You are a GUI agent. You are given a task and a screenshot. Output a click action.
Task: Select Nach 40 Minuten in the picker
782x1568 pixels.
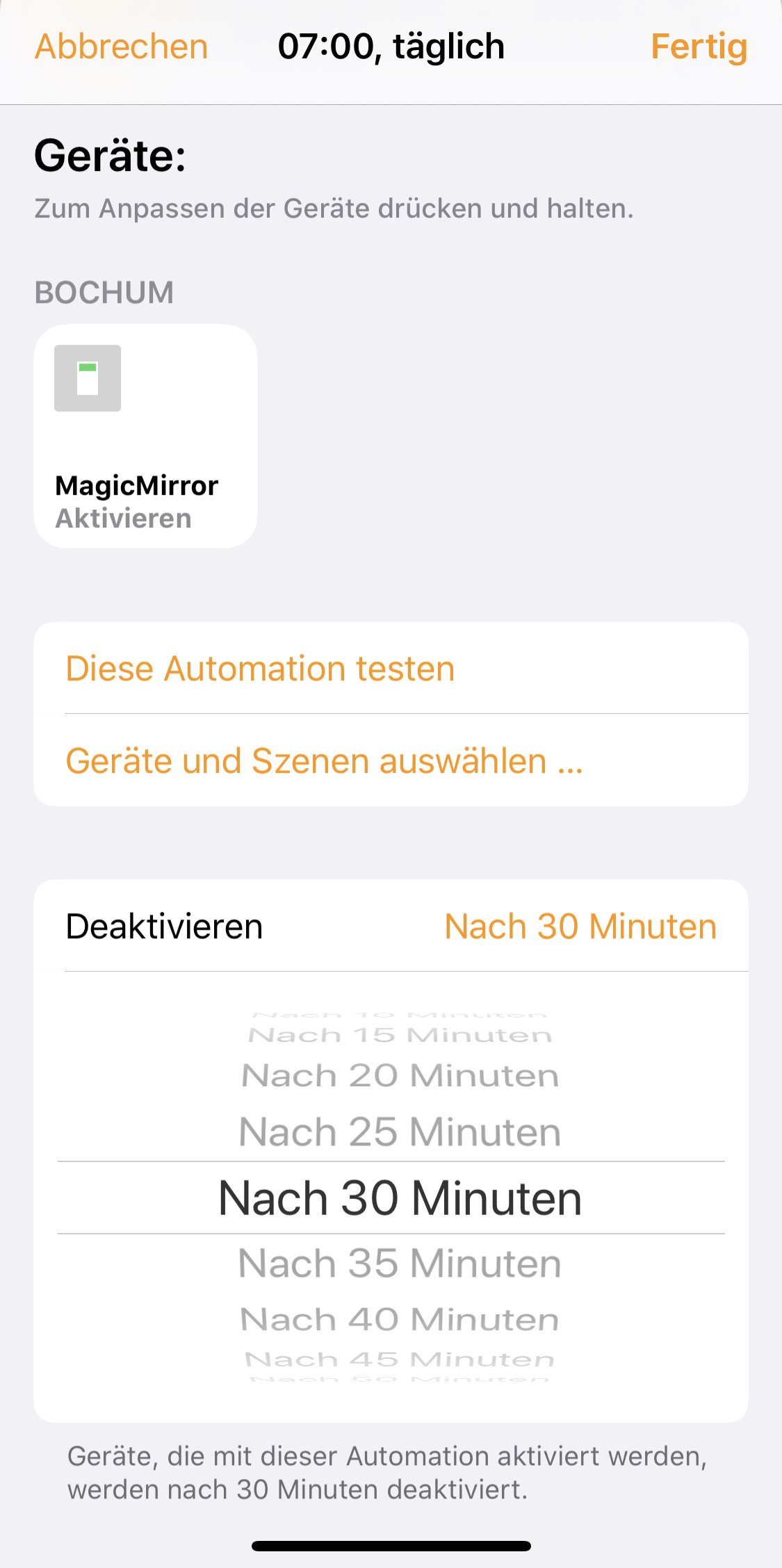coord(400,1319)
